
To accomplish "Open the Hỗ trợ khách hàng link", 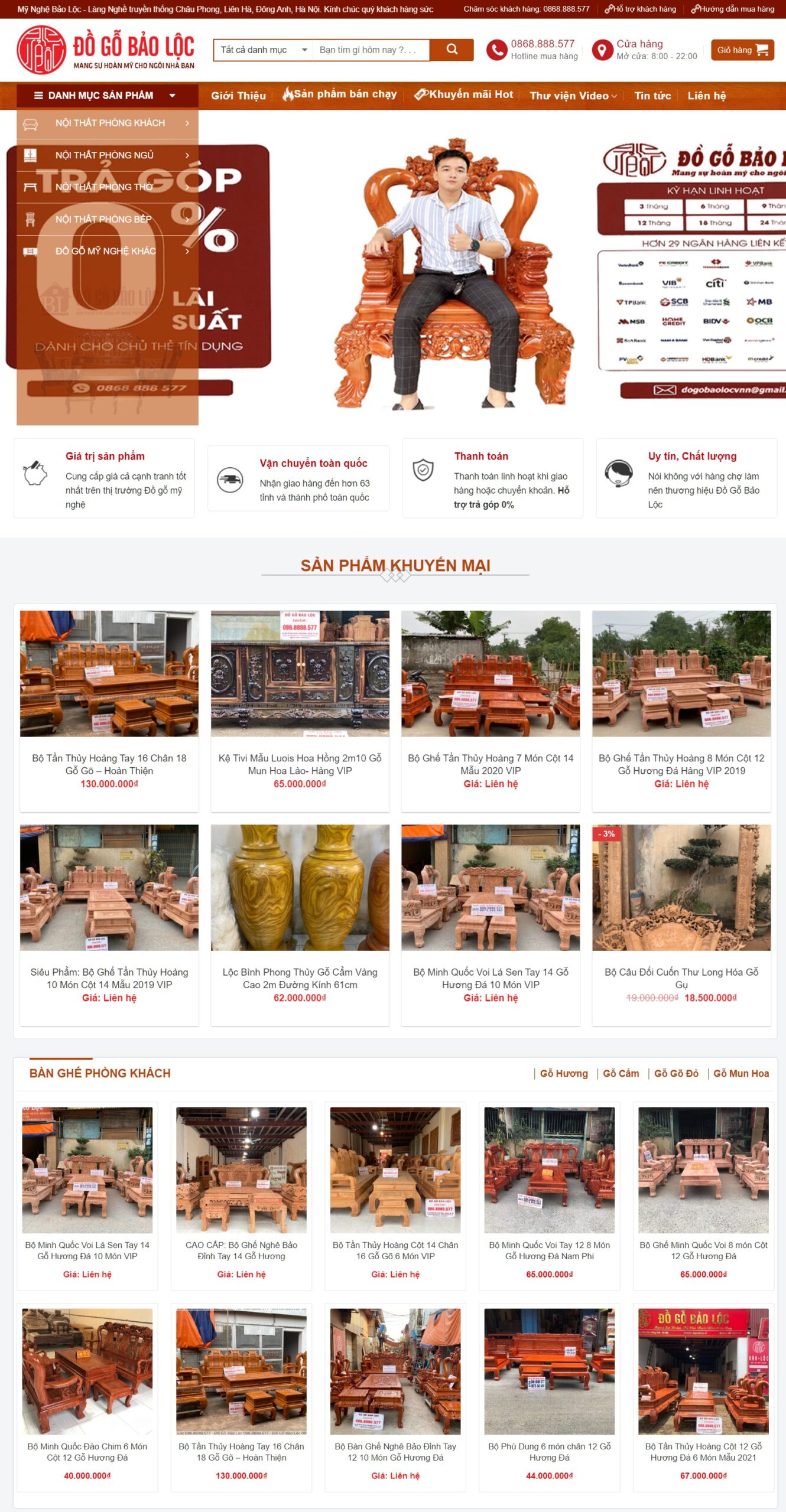I will (x=641, y=9).
